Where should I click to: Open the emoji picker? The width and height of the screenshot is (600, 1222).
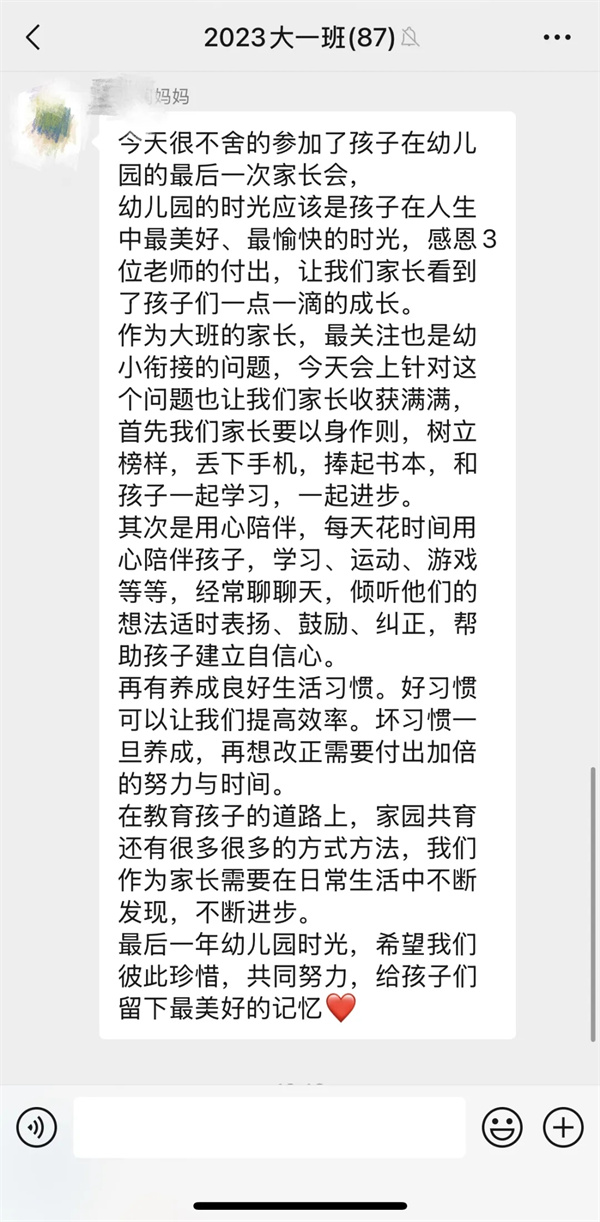(x=502, y=1128)
